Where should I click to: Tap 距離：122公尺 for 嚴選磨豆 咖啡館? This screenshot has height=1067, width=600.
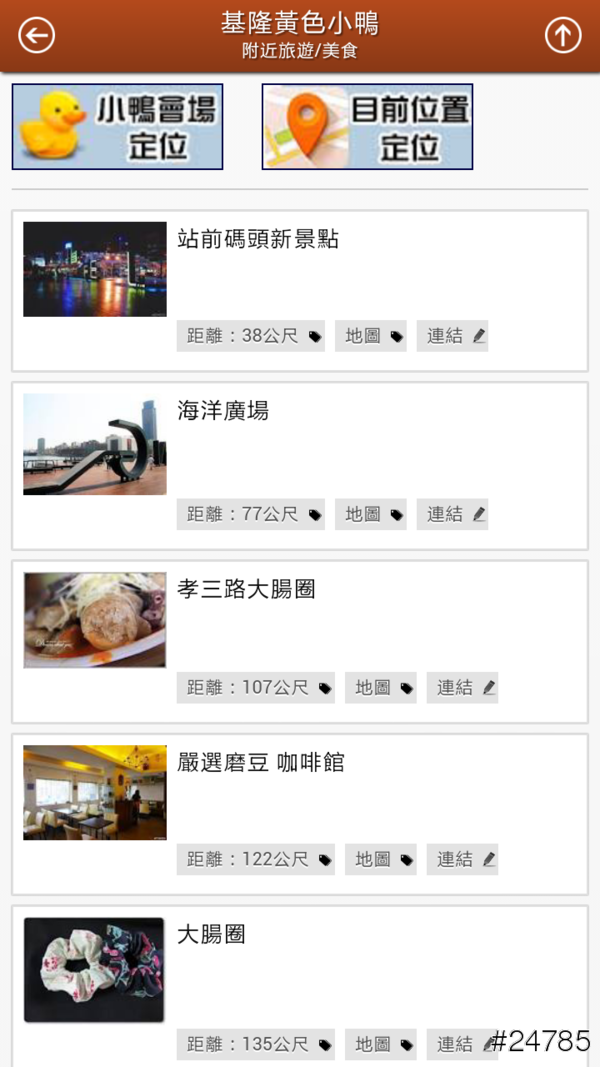tap(256, 859)
